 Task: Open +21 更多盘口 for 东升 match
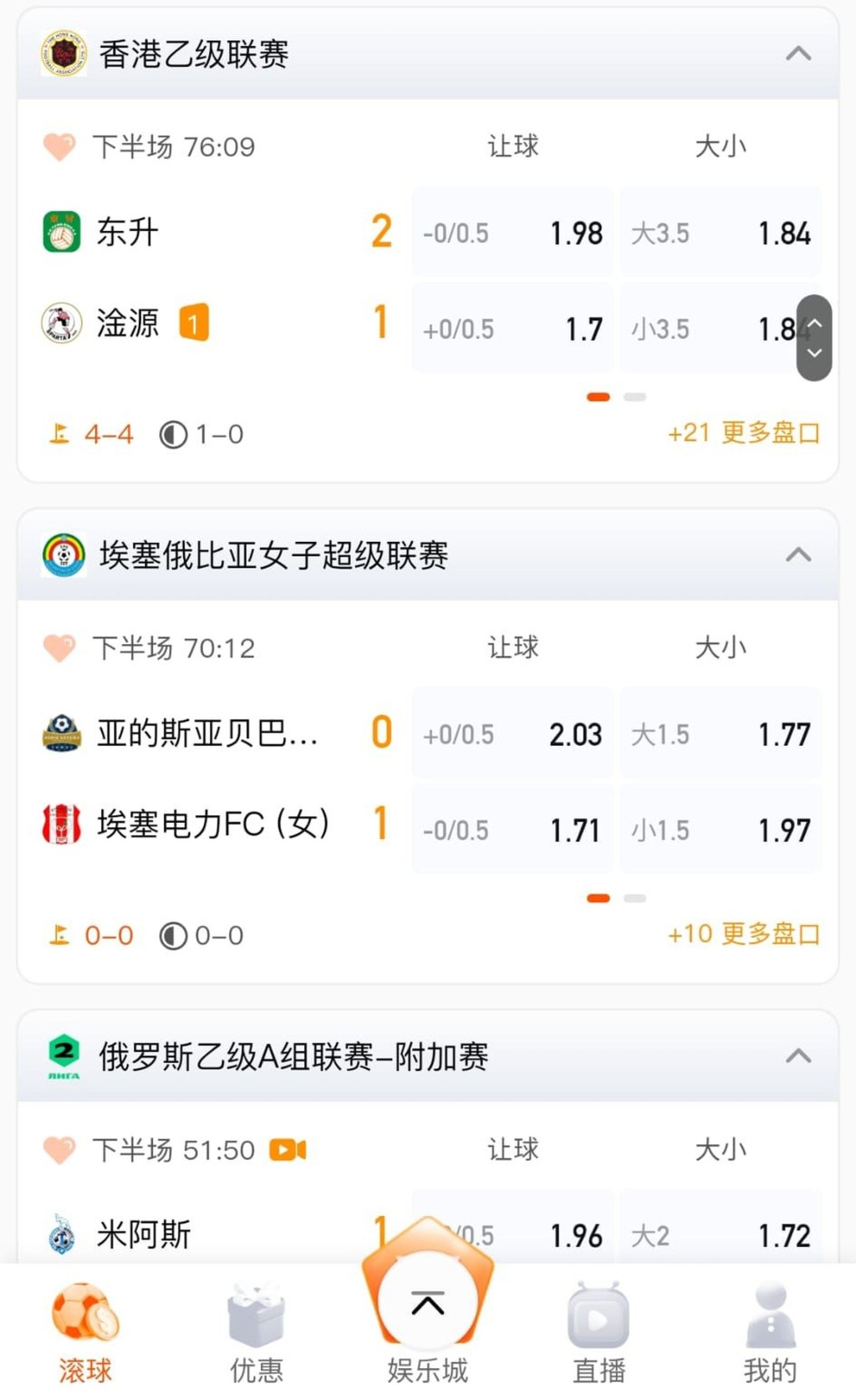[x=743, y=433]
